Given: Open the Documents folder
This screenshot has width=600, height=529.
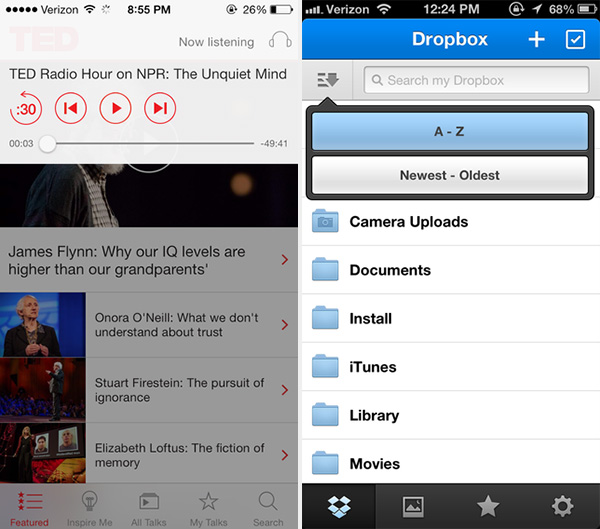Looking at the screenshot, I should point(450,270).
